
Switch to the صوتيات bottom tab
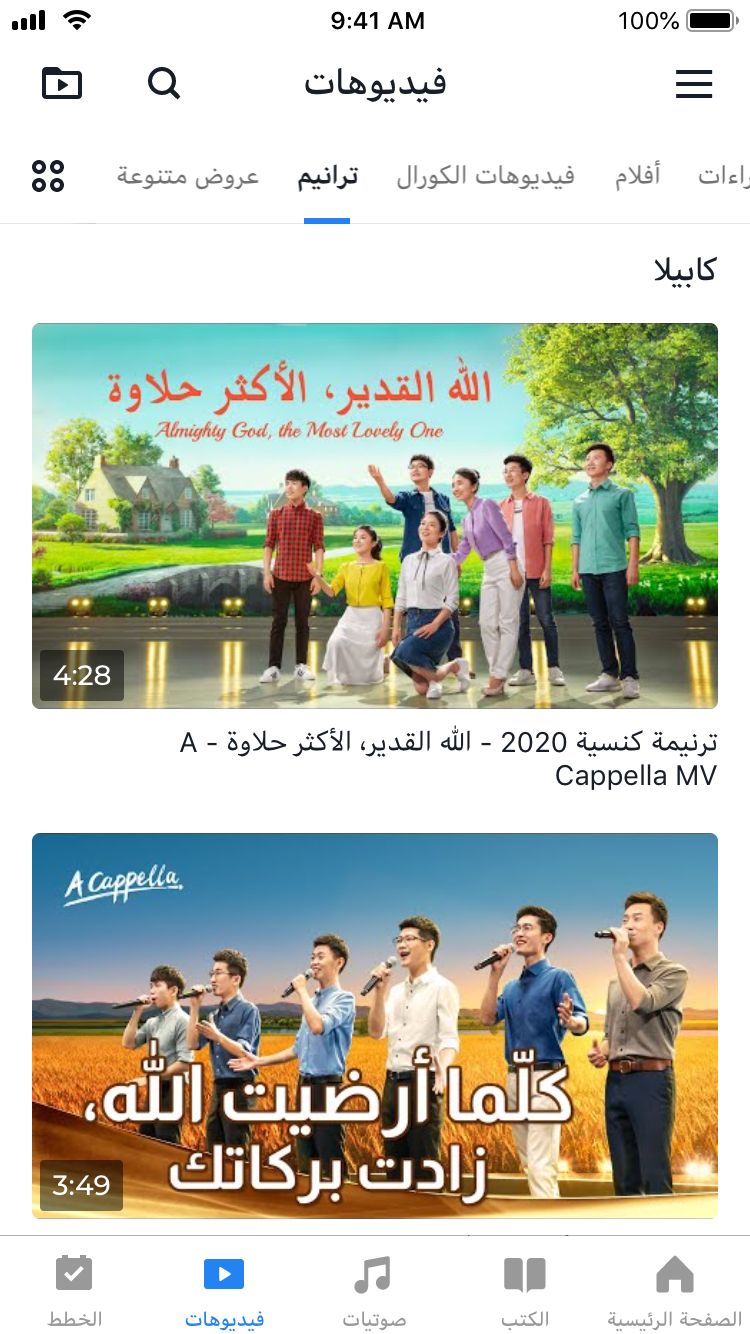(x=373, y=1290)
